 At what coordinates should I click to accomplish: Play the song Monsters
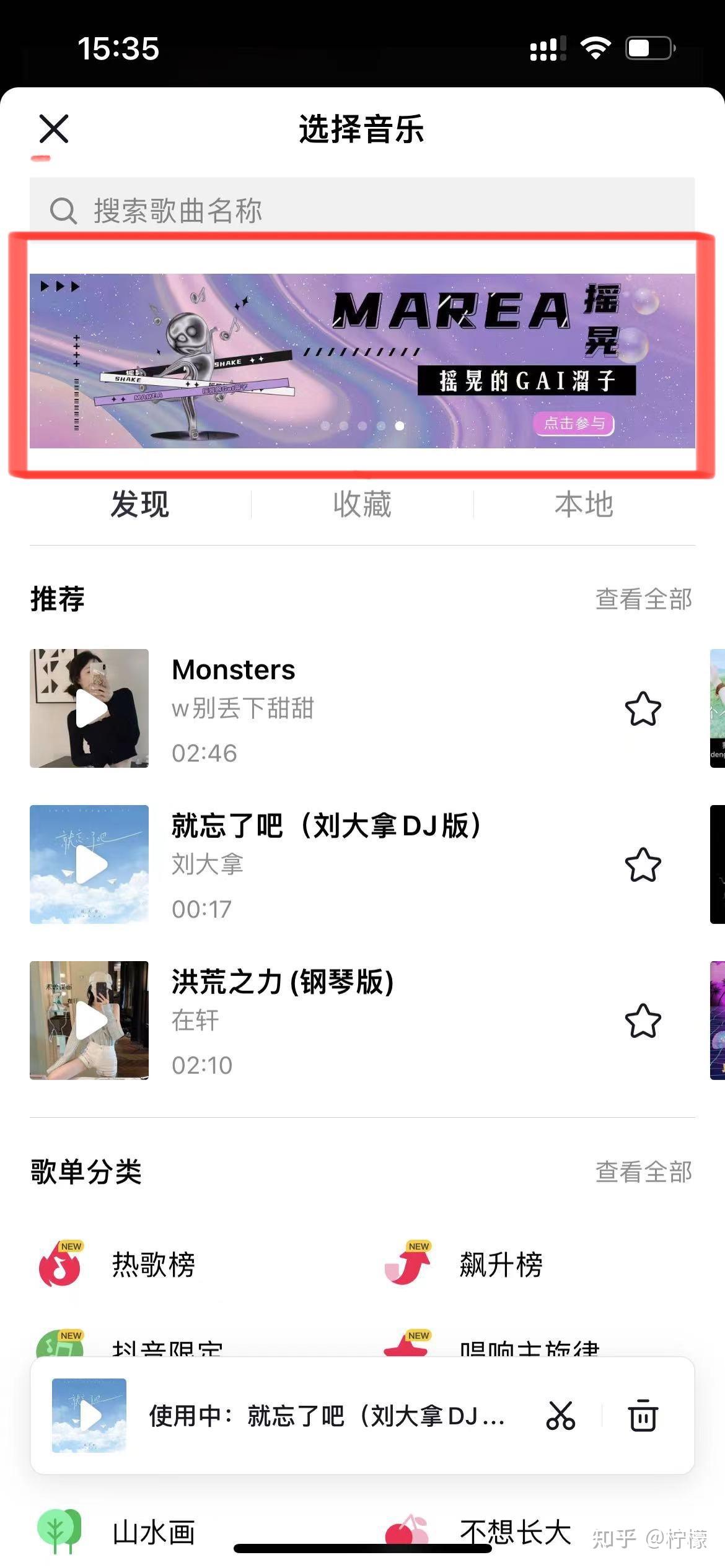pyautogui.click(x=89, y=708)
